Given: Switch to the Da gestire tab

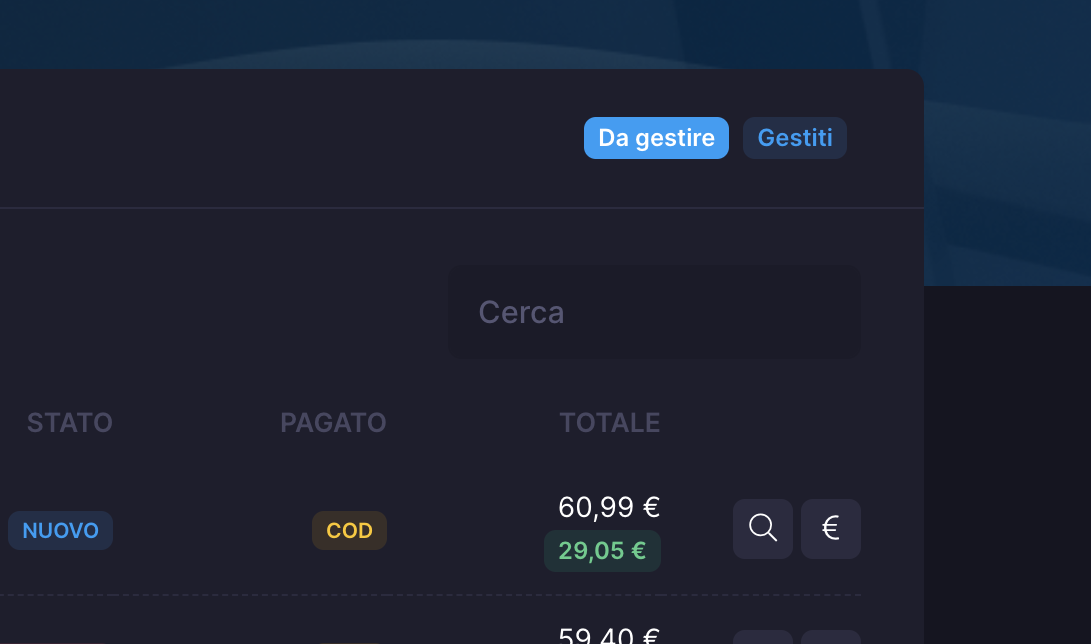Looking at the screenshot, I should pos(656,138).
